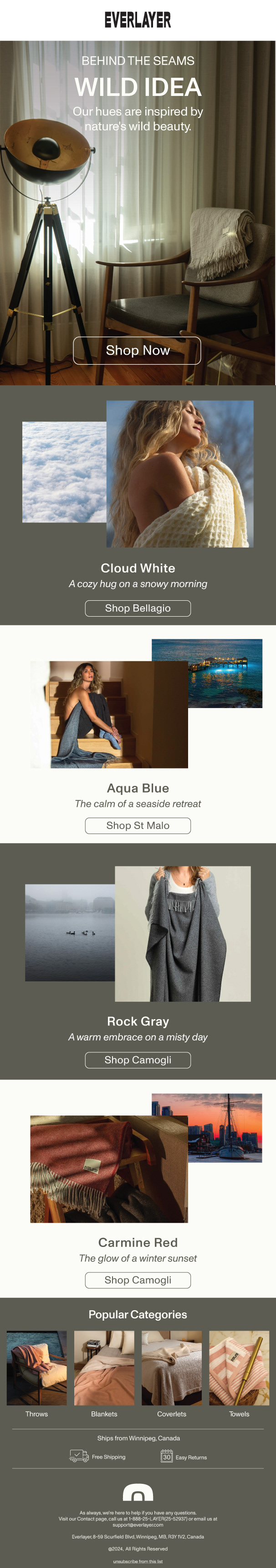This screenshot has height=1568, width=276.
Task: Open the Throws category
Action: 36,1372
